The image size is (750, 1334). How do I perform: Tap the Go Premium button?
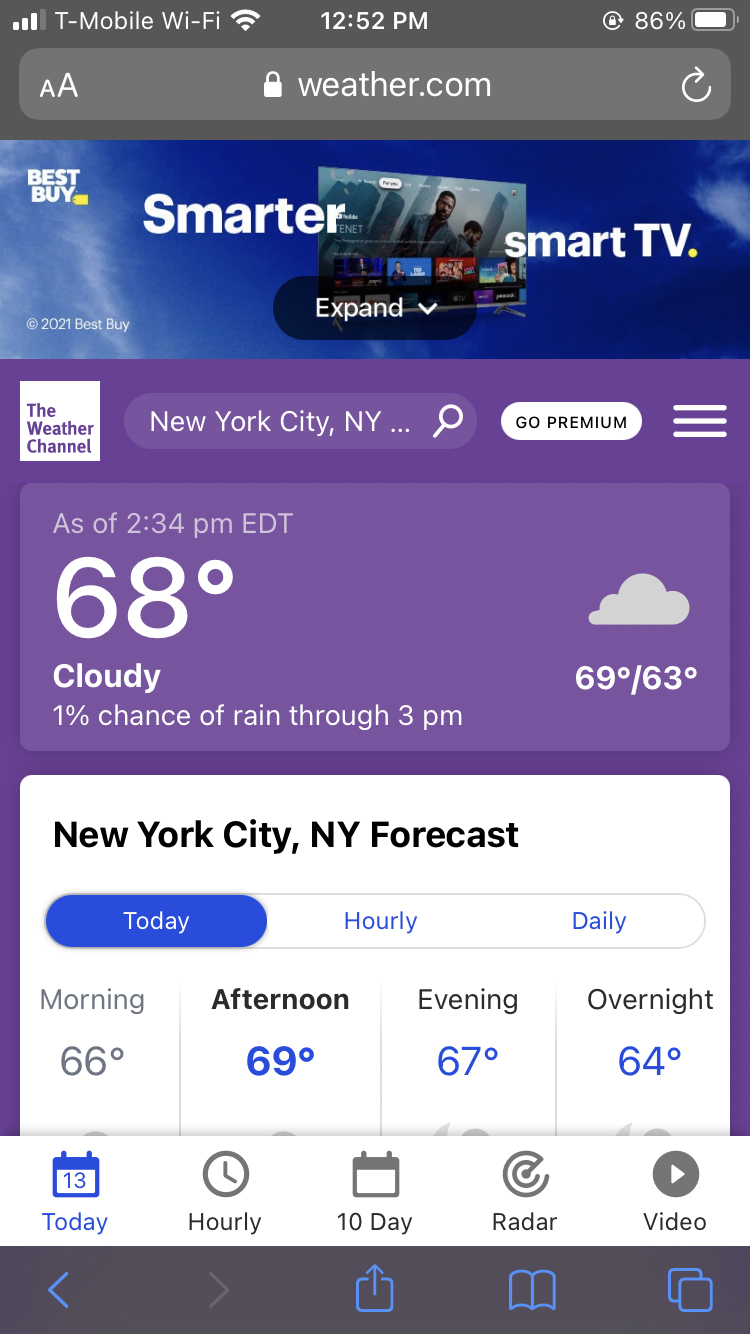(571, 422)
